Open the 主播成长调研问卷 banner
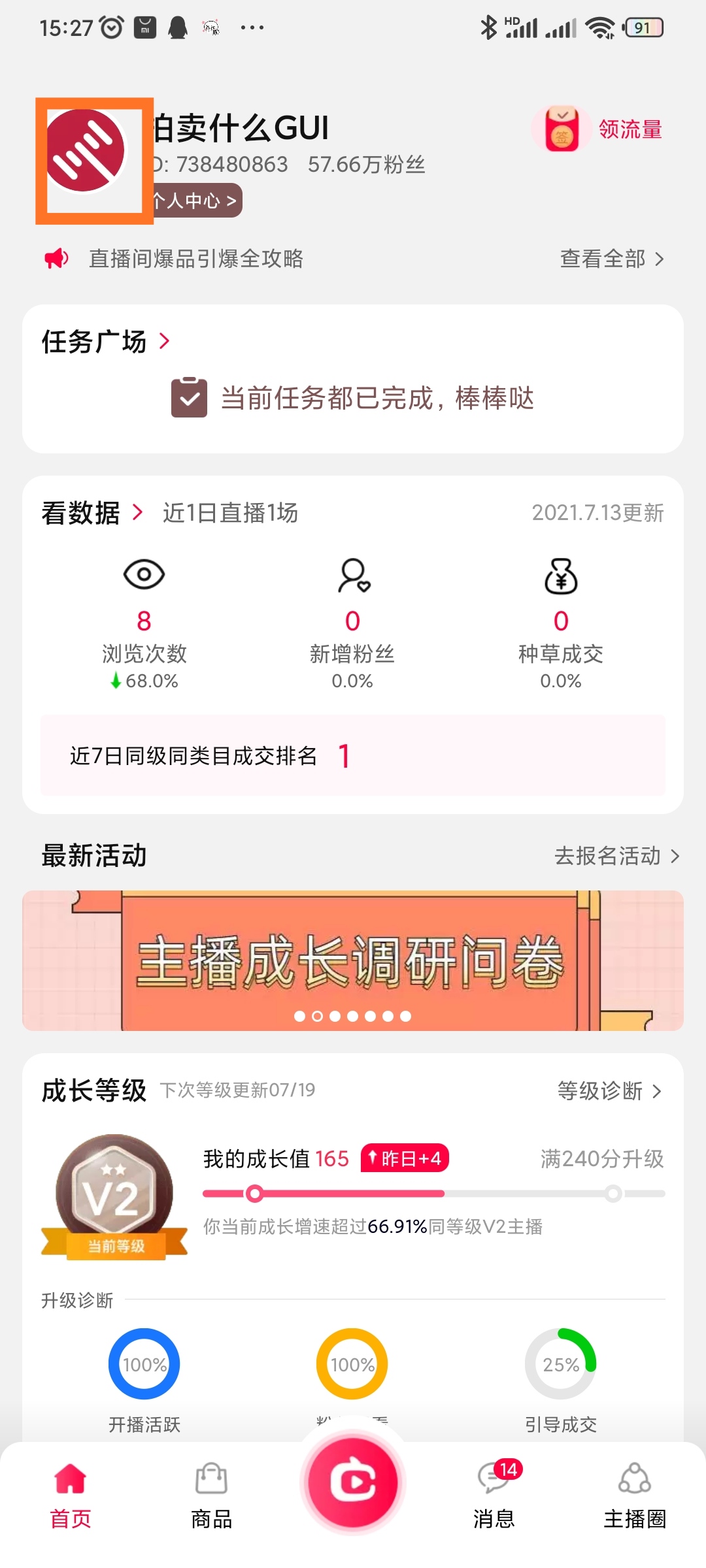 (x=352, y=960)
